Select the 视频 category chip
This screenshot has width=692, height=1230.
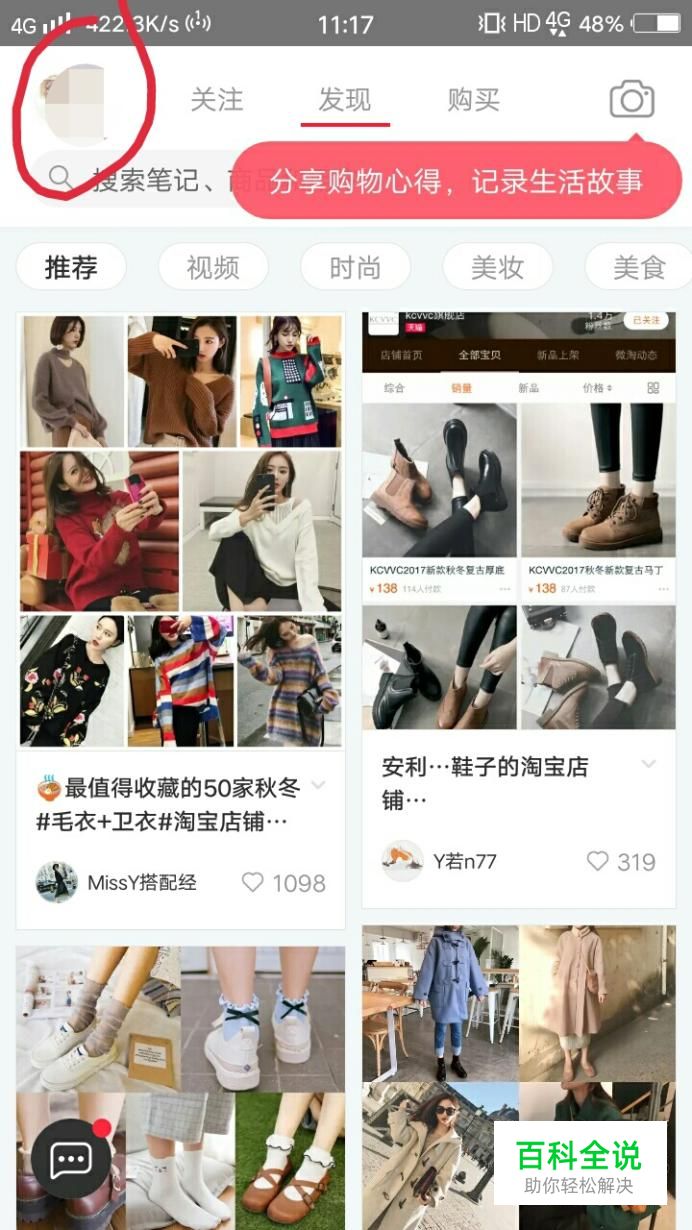(213, 267)
